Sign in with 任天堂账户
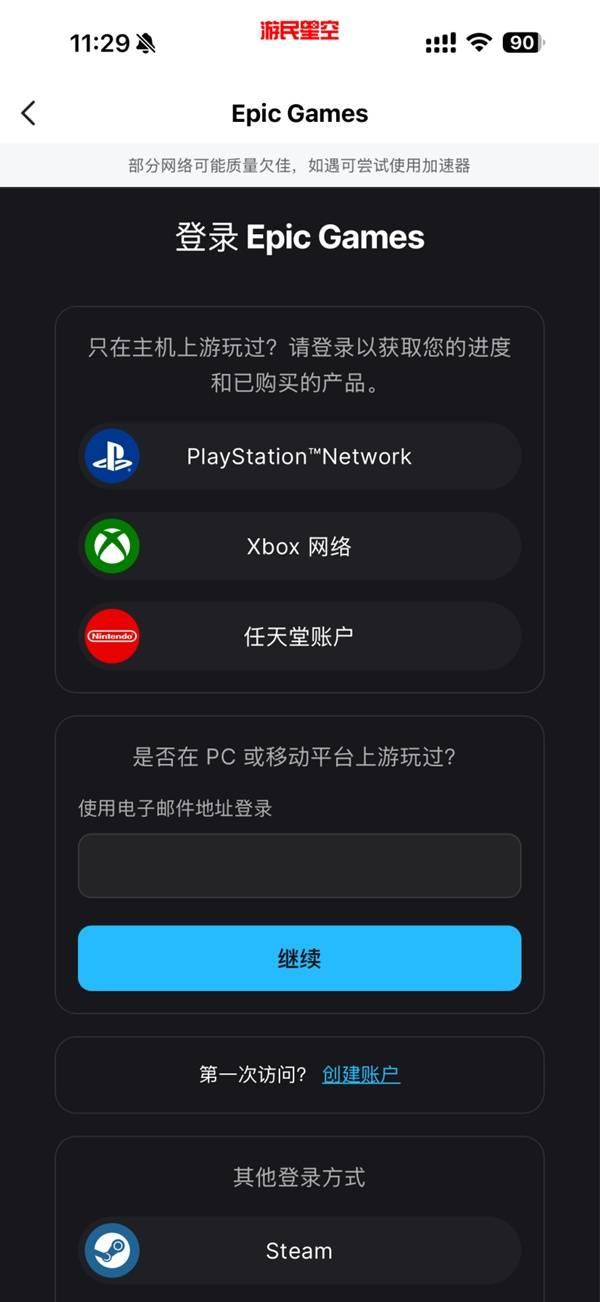The image size is (600, 1302). tap(299, 636)
